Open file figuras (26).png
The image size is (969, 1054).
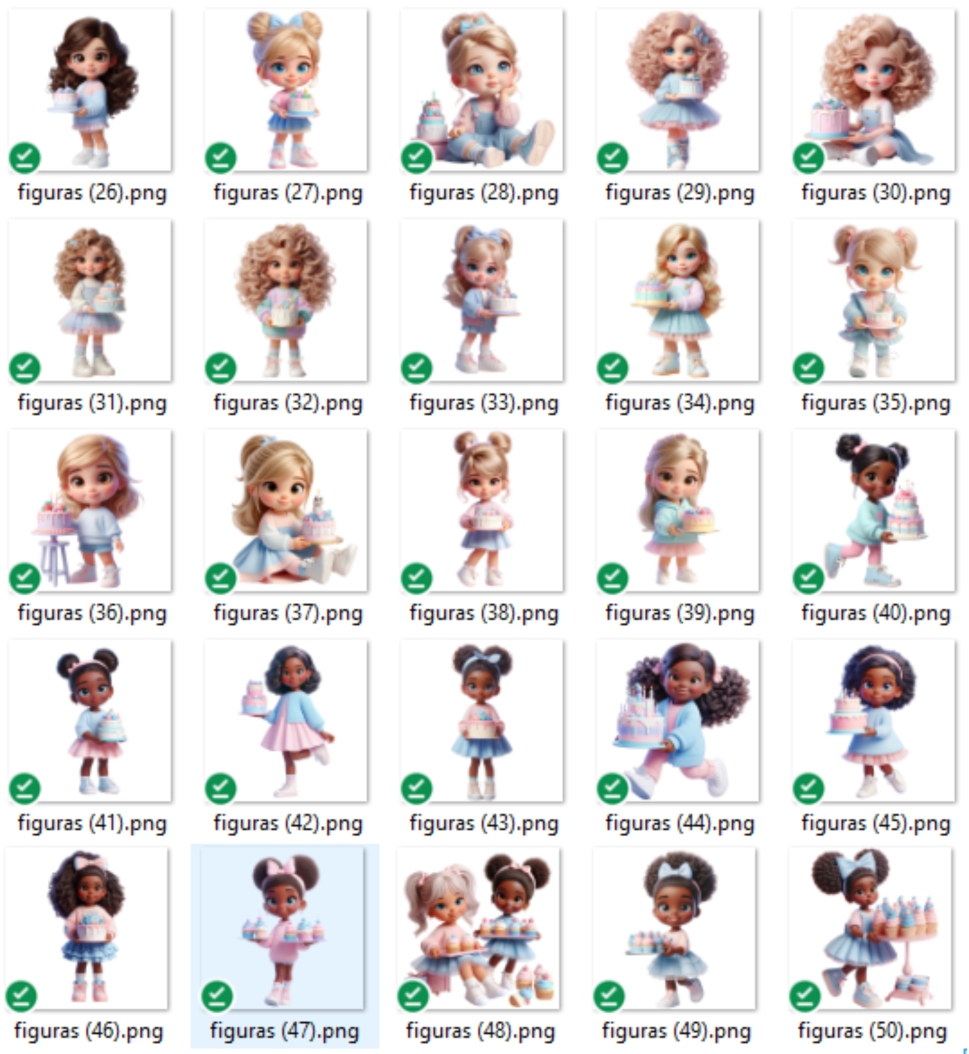(x=90, y=90)
